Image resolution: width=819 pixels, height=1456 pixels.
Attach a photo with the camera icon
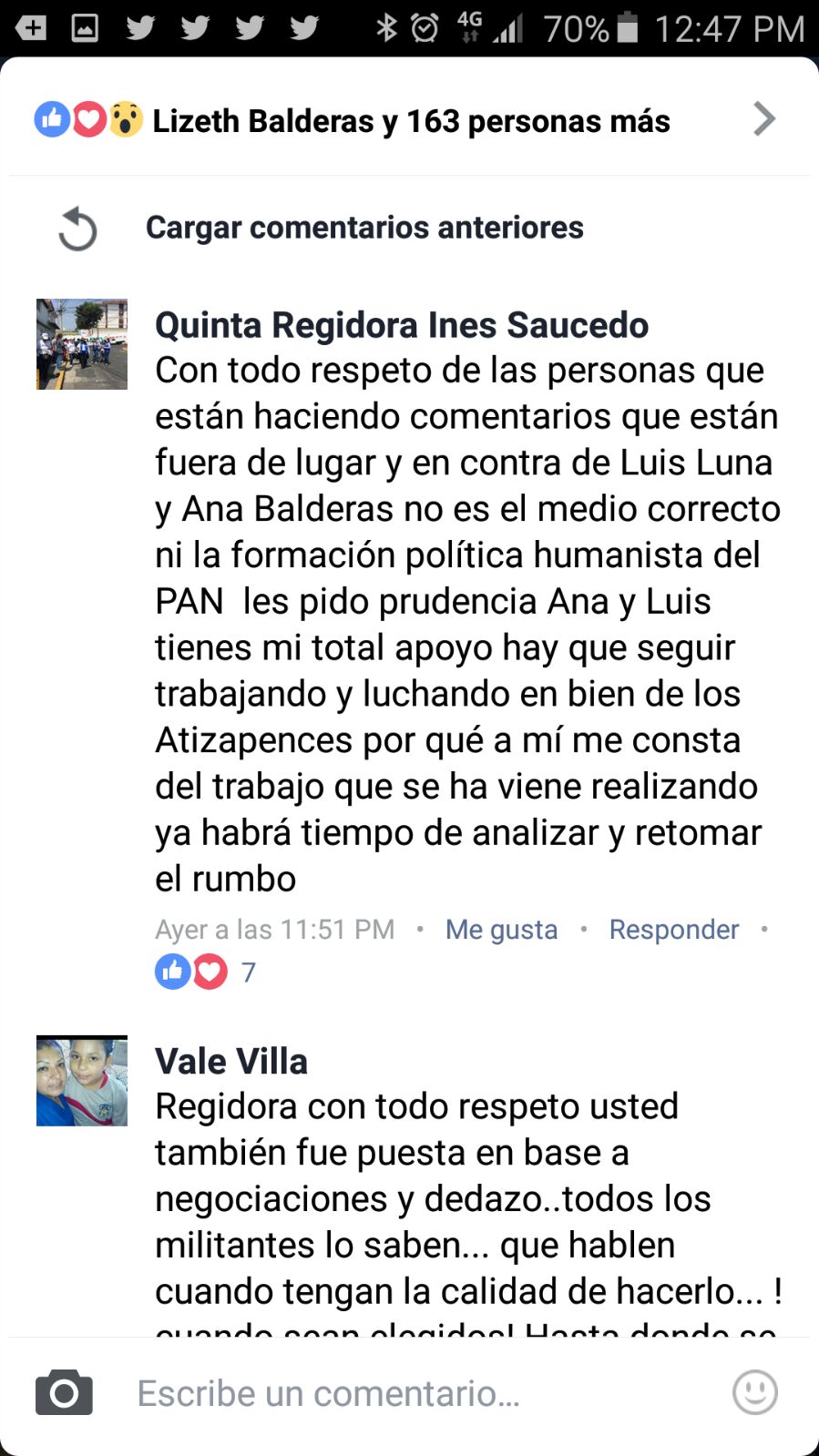(64, 1392)
